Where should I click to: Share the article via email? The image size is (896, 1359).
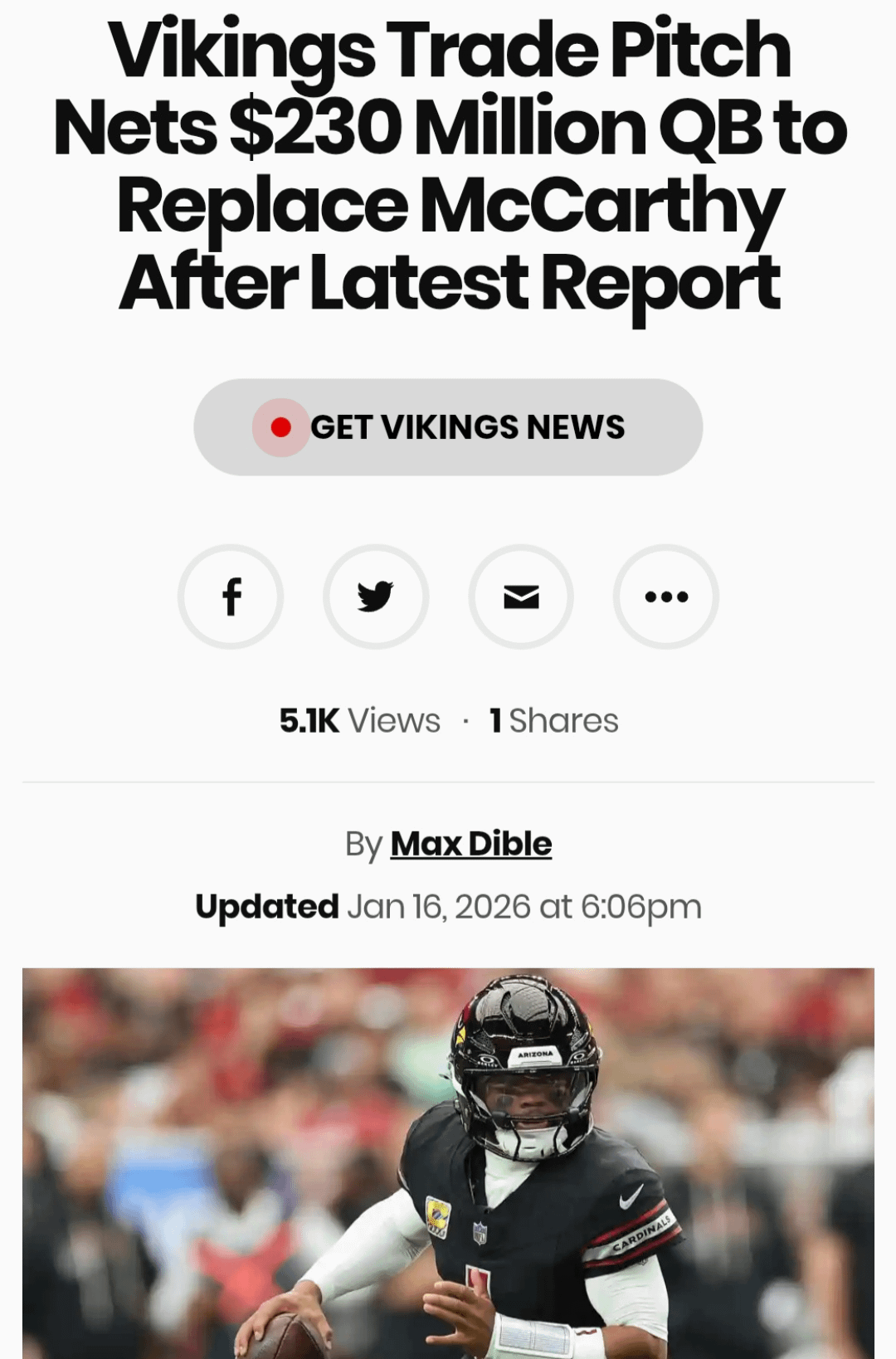tap(521, 597)
